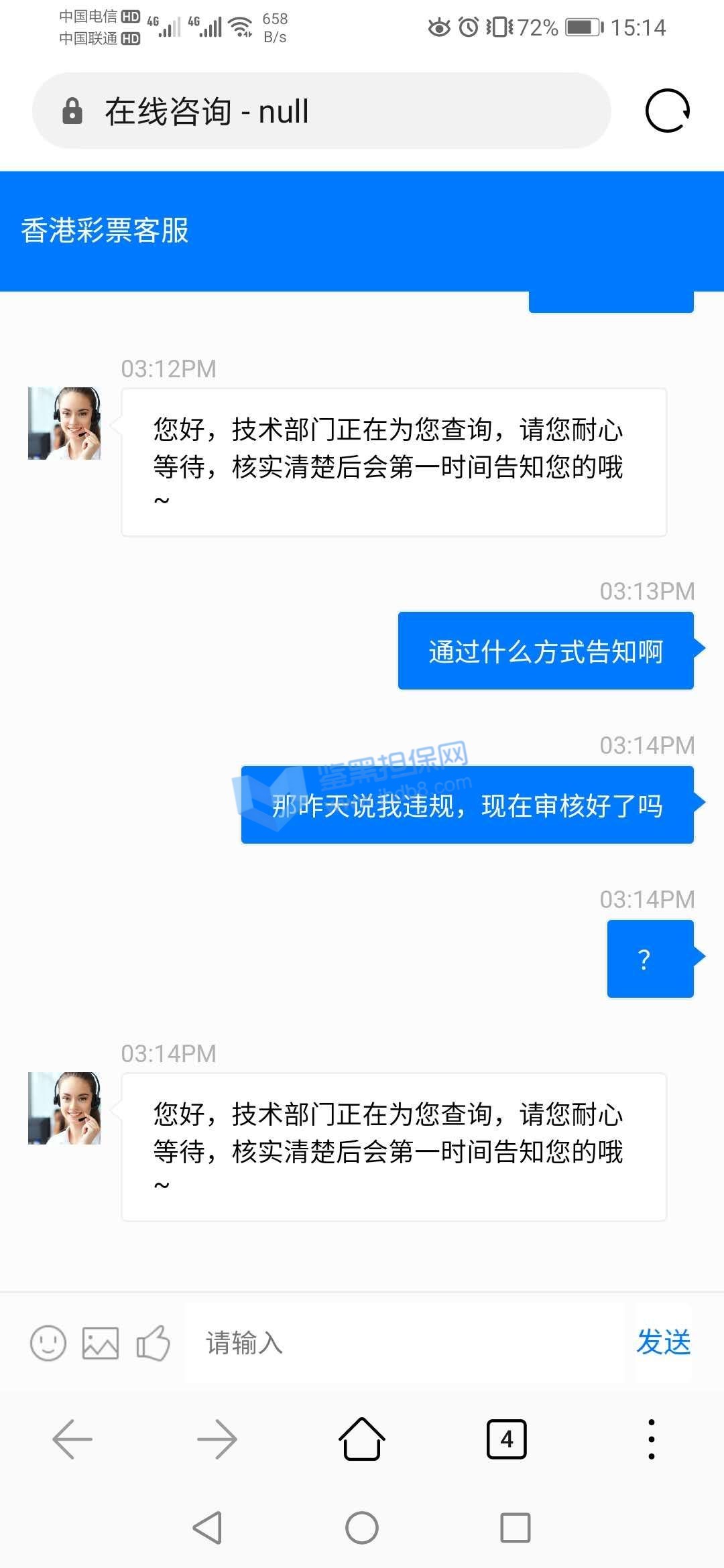Open the tab switcher showing 4 tabs
Image resolution: width=724 pixels, height=1568 pixels.
[x=507, y=1439]
